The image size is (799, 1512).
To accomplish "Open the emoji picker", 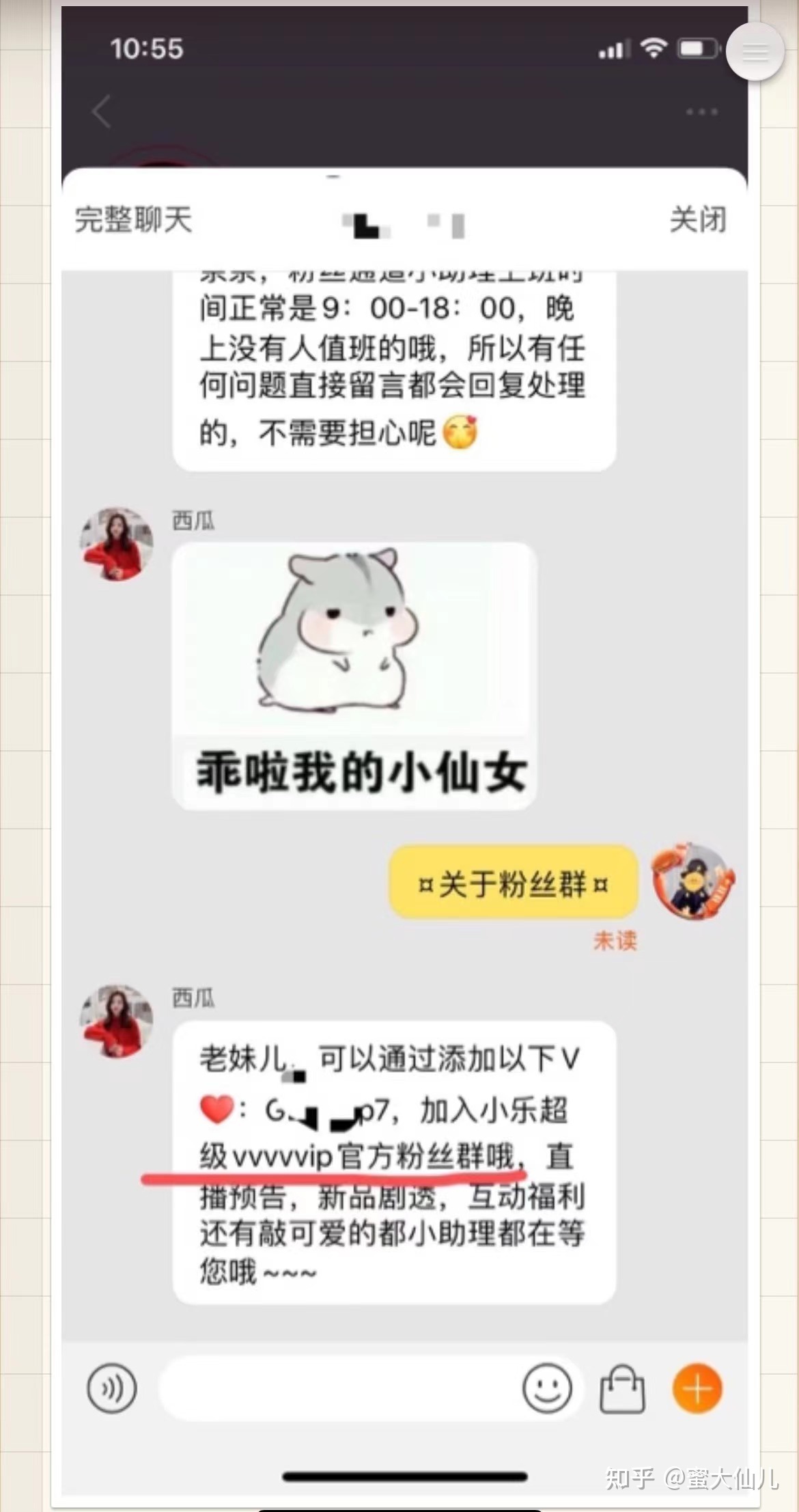I will point(547,1389).
